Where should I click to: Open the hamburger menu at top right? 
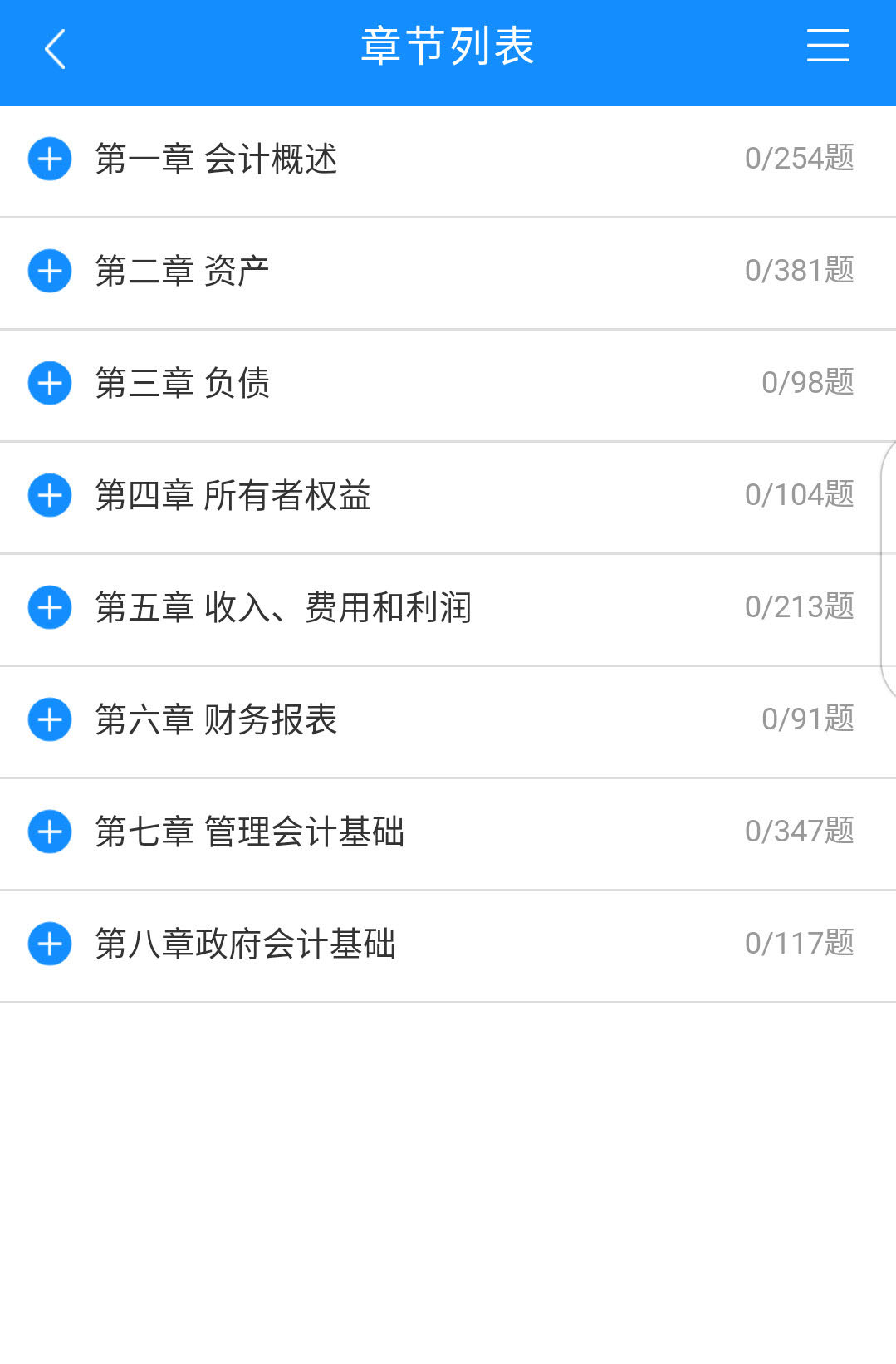click(x=828, y=47)
